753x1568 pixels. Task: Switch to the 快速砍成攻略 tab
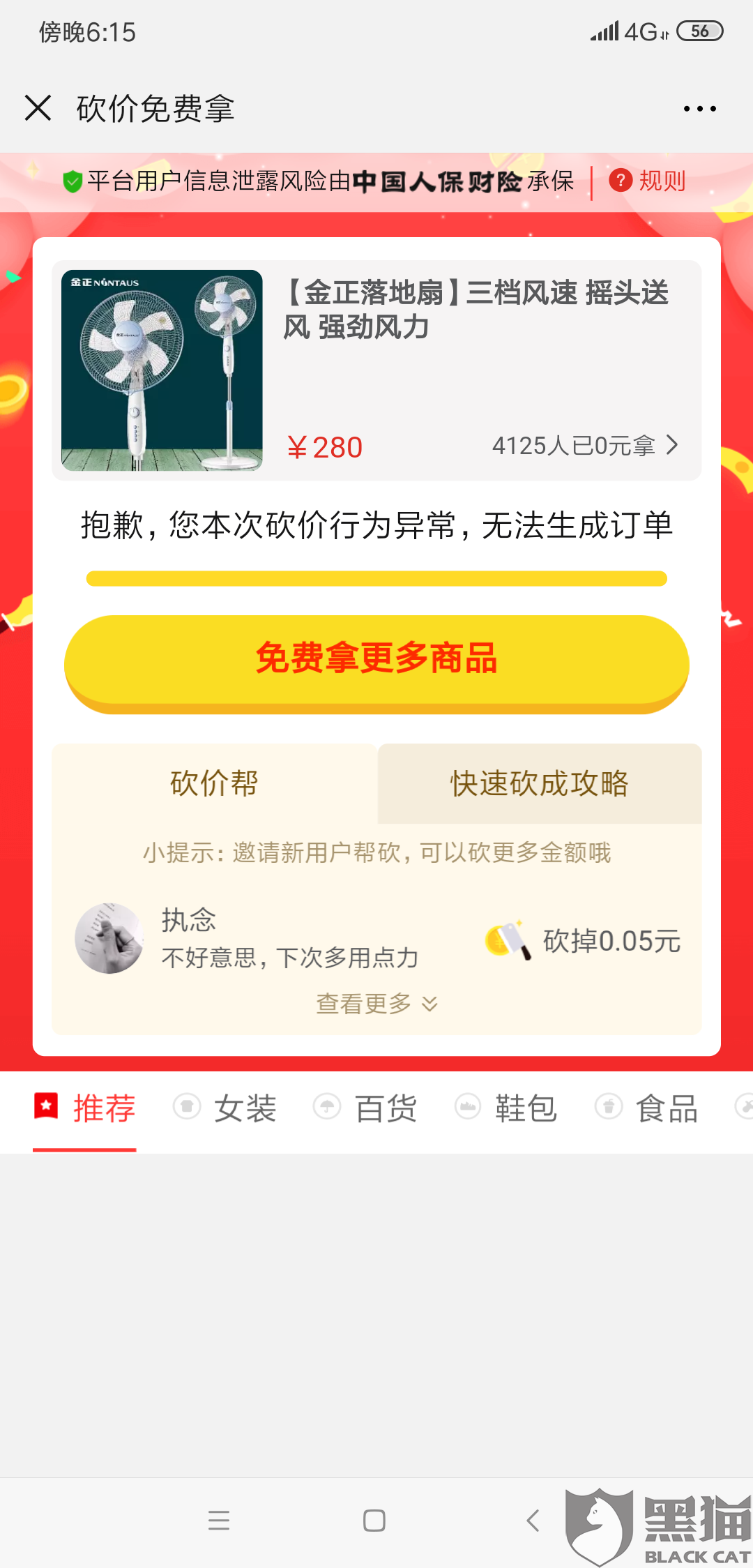pos(539,783)
